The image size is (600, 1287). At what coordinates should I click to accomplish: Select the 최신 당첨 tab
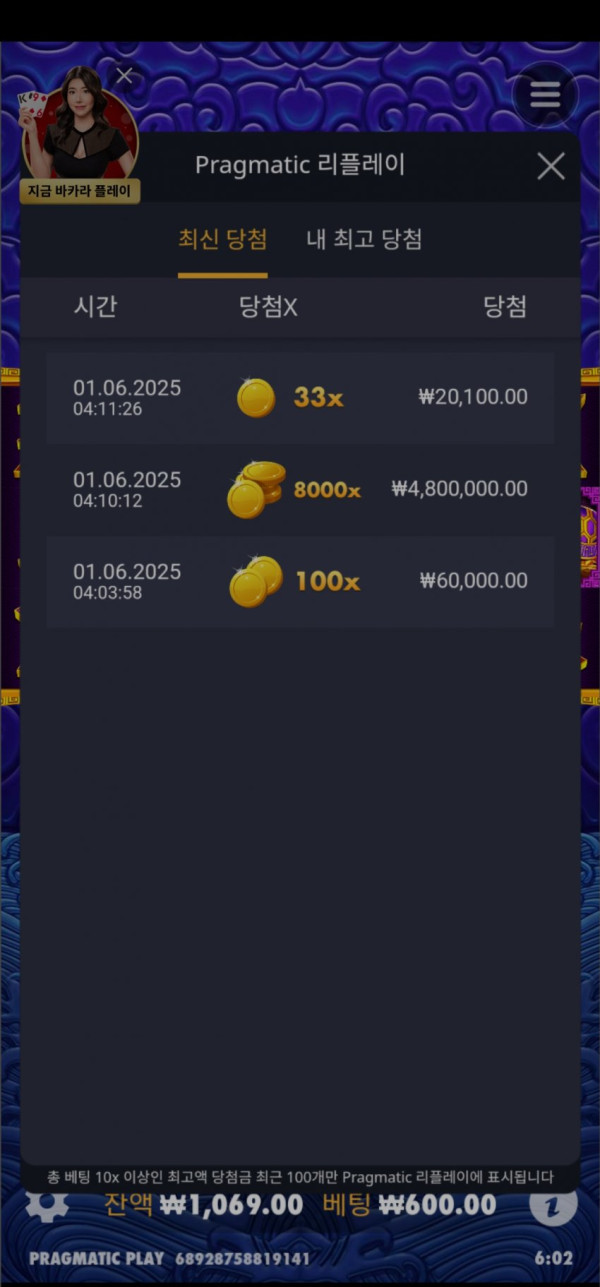click(x=222, y=240)
